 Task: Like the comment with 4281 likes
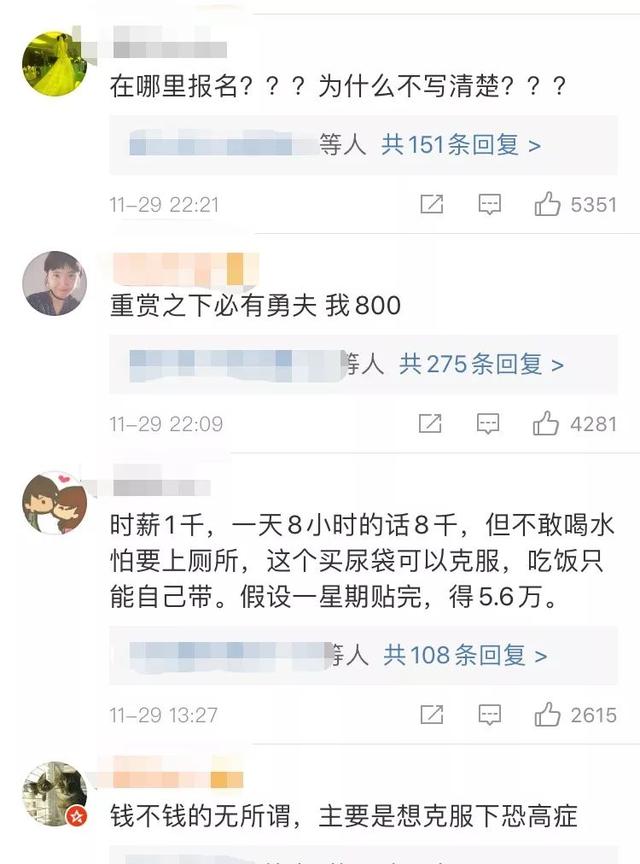pyautogui.click(x=546, y=424)
